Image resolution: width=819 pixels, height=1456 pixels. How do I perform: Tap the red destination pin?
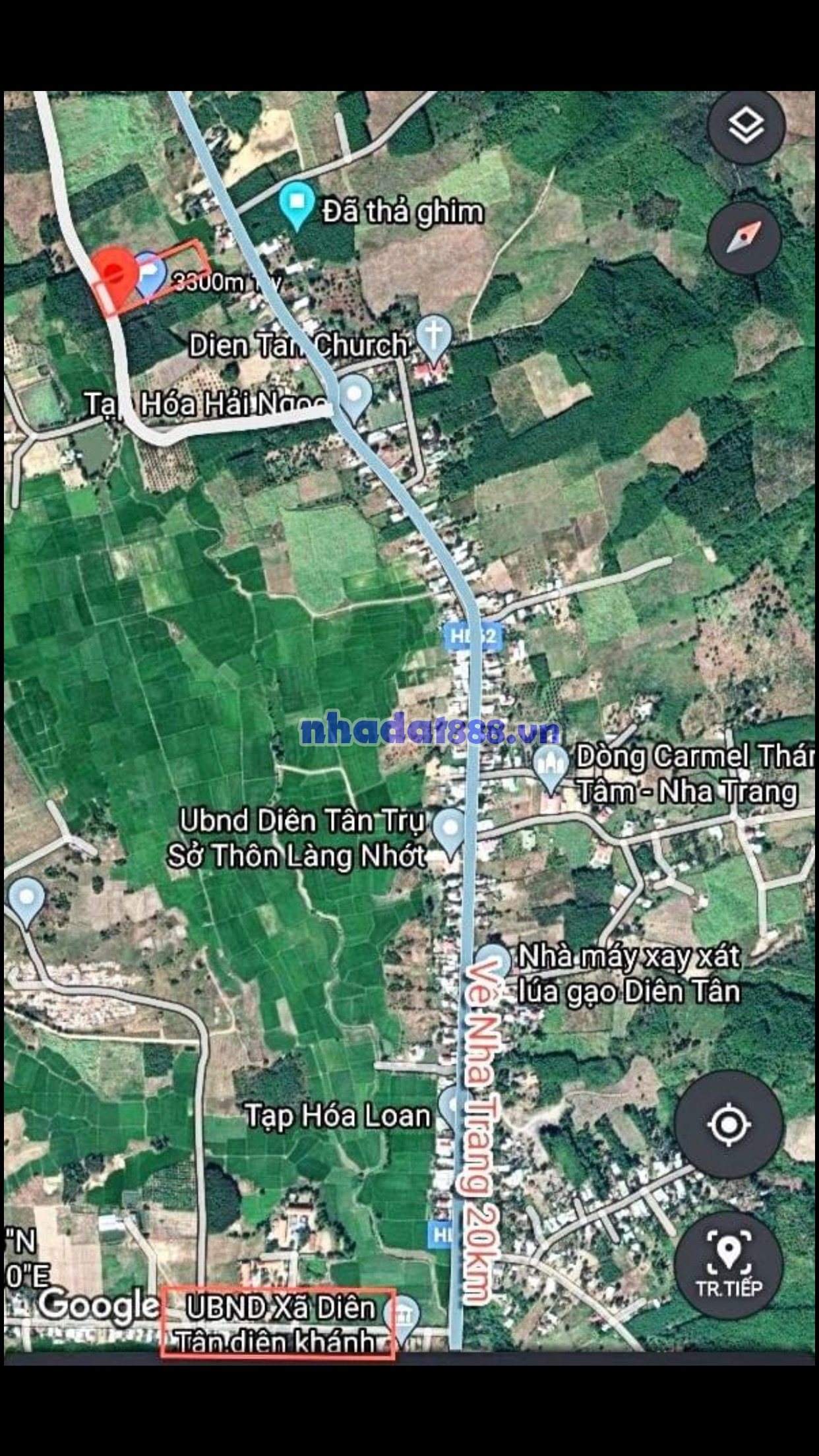pos(113,278)
